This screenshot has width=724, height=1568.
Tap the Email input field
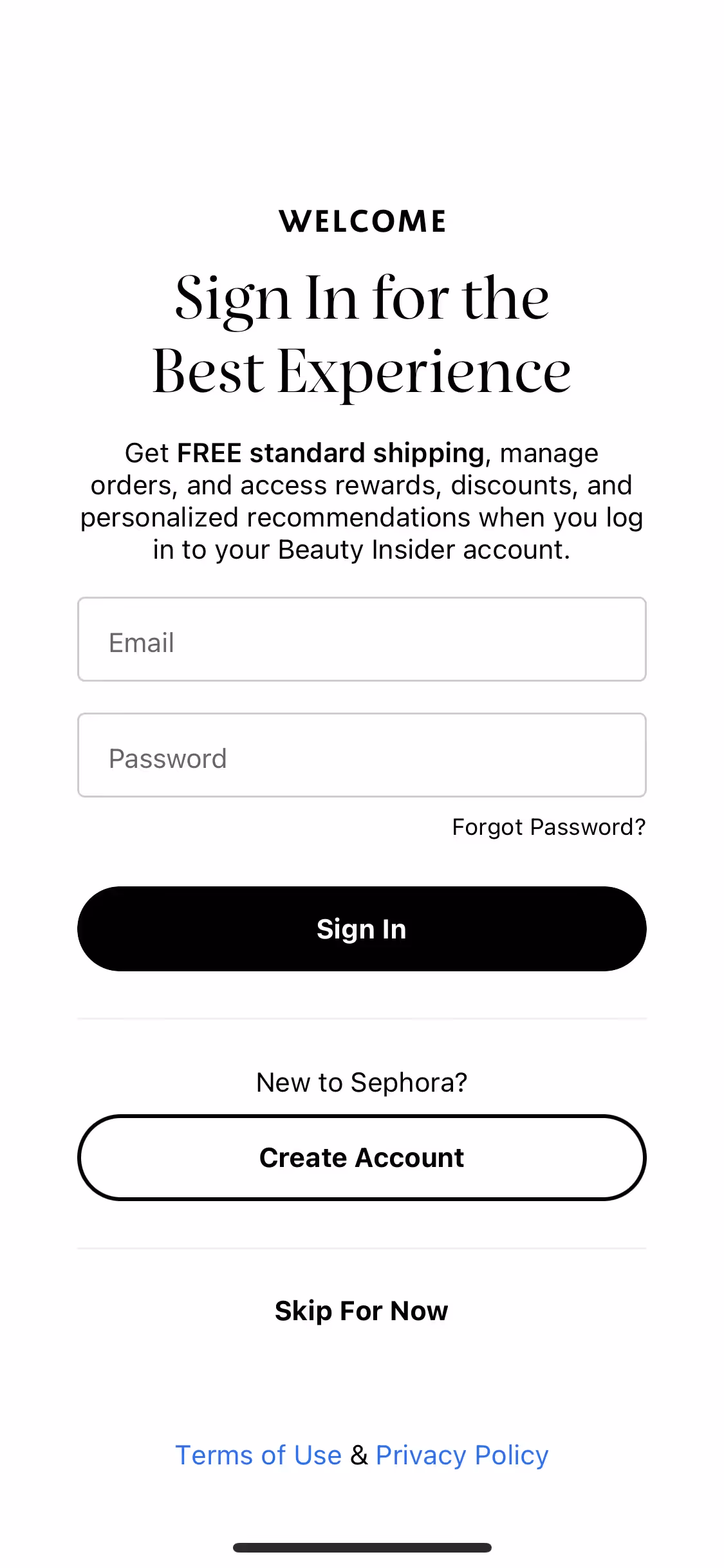[x=362, y=639]
